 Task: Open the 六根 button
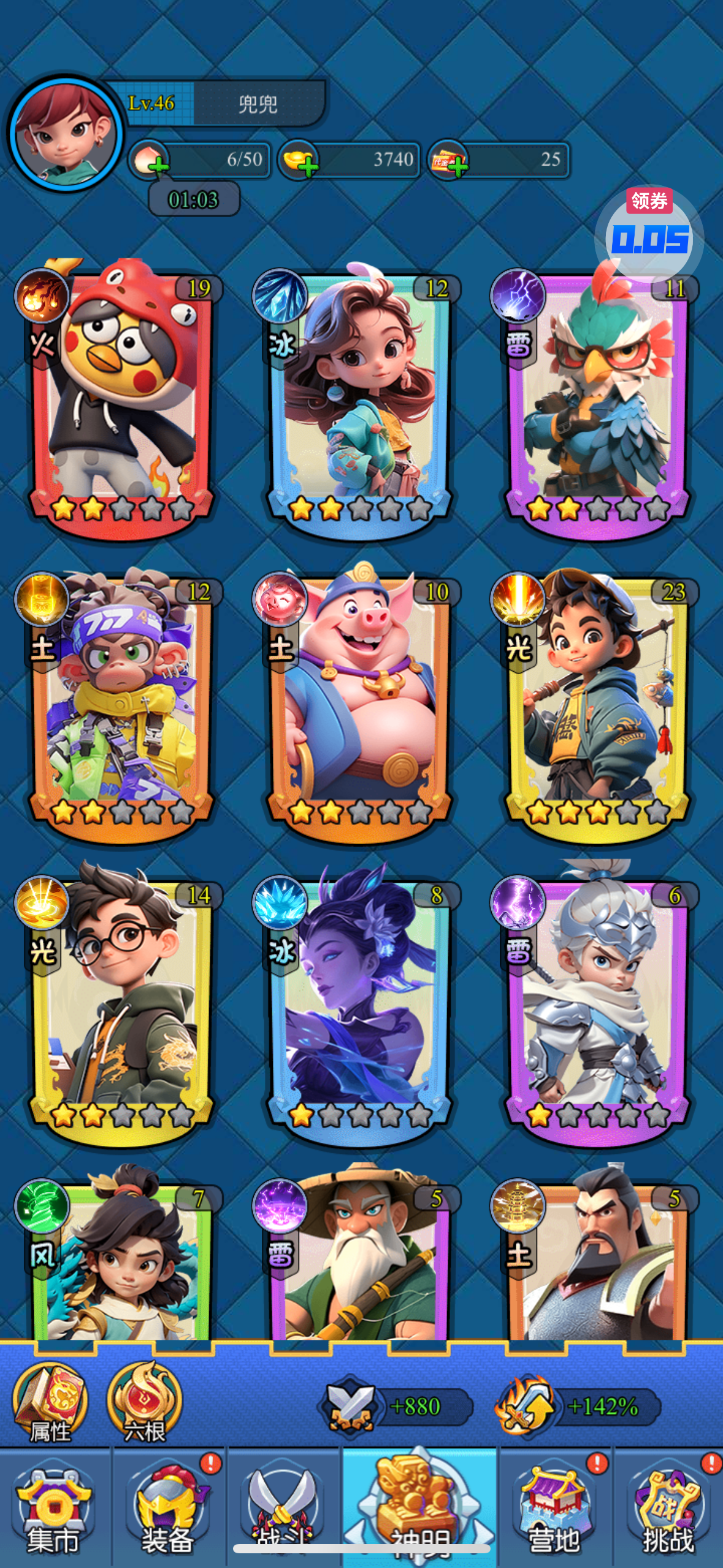(x=145, y=1402)
